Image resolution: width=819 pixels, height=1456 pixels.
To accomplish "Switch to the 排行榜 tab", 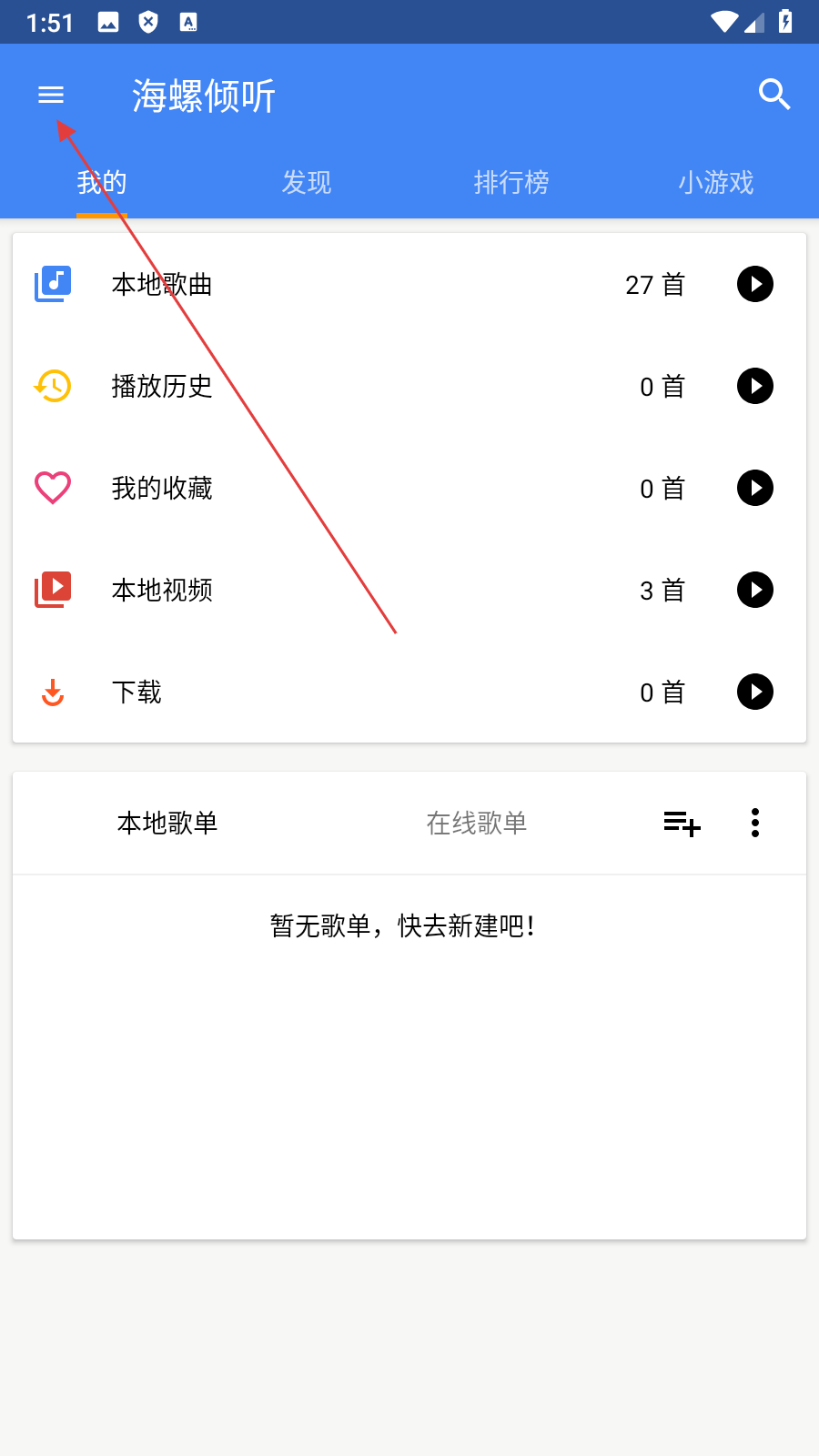I will [511, 182].
